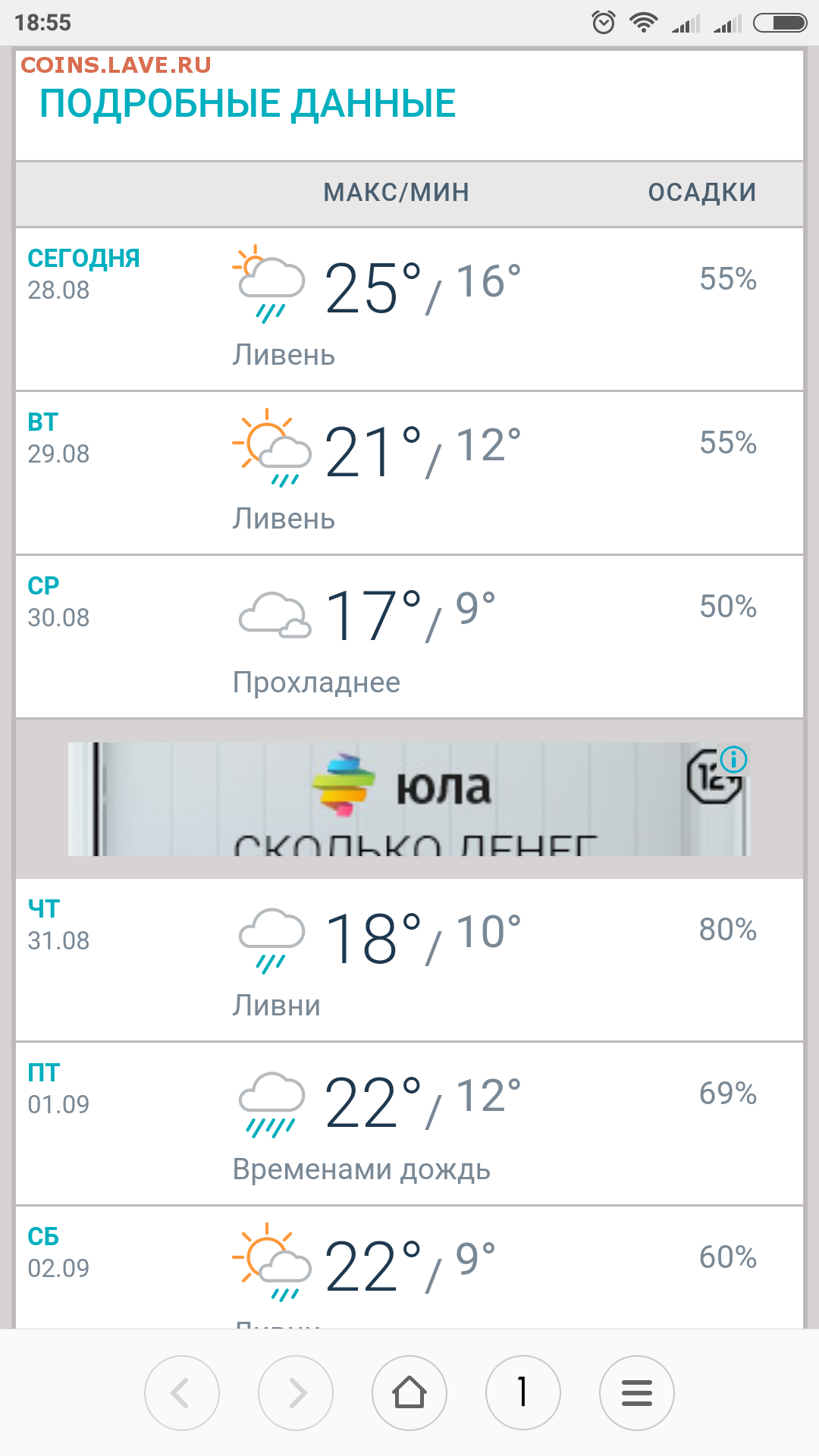Viewport: 819px width, 1456px height.
Task: Open the browser tabs switcher
Action: tap(523, 1393)
